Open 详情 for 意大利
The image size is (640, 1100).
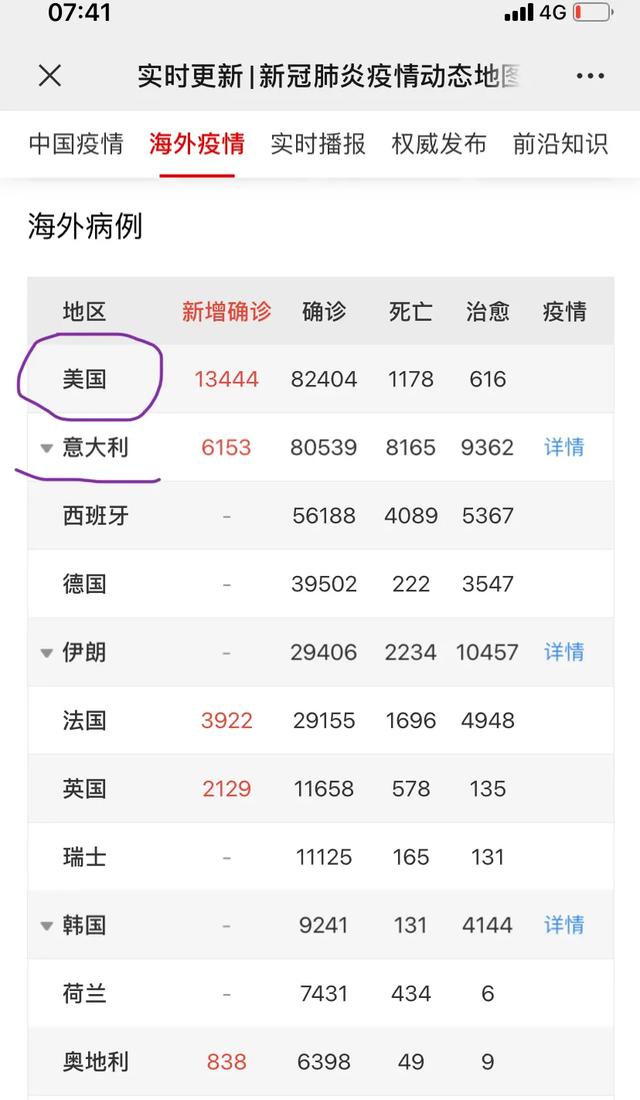[x=564, y=447]
